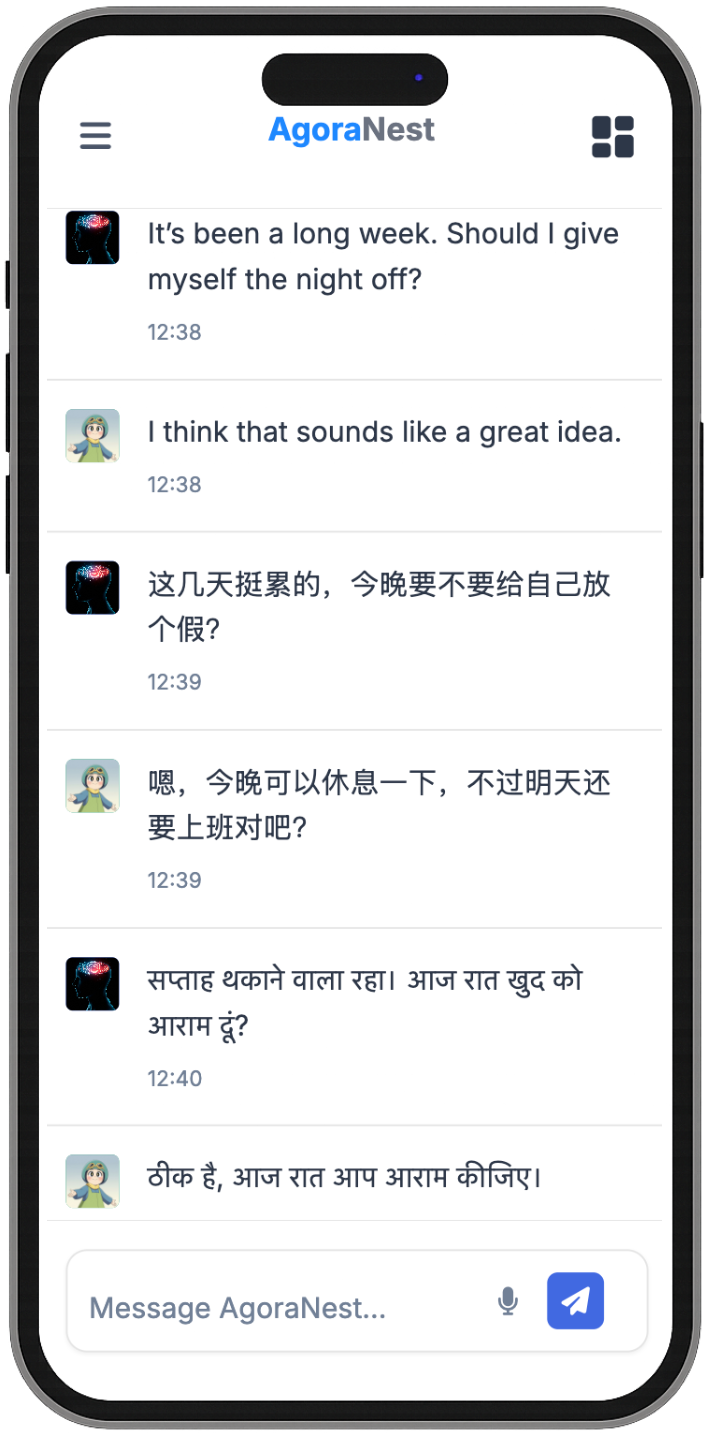707x1433 pixels.
Task: Start voice input with the microphone
Action: click(508, 1301)
